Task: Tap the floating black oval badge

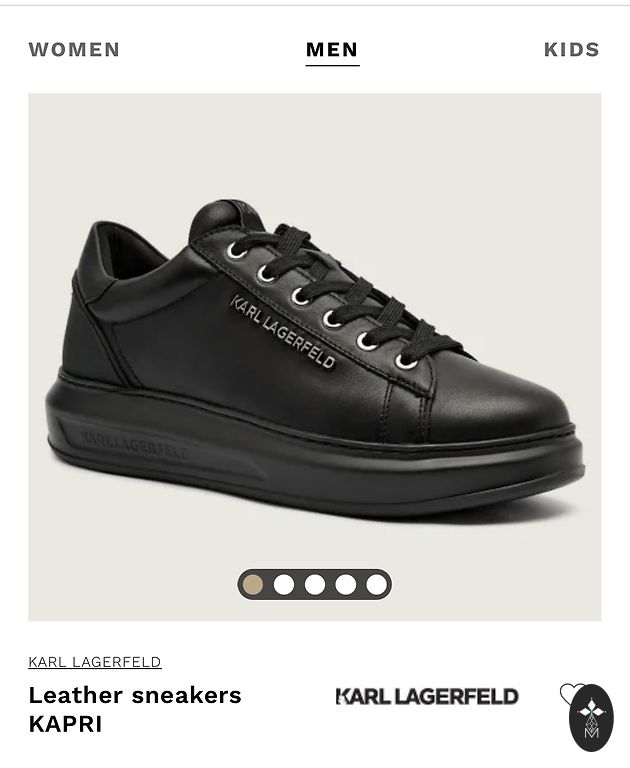Action: point(591,718)
